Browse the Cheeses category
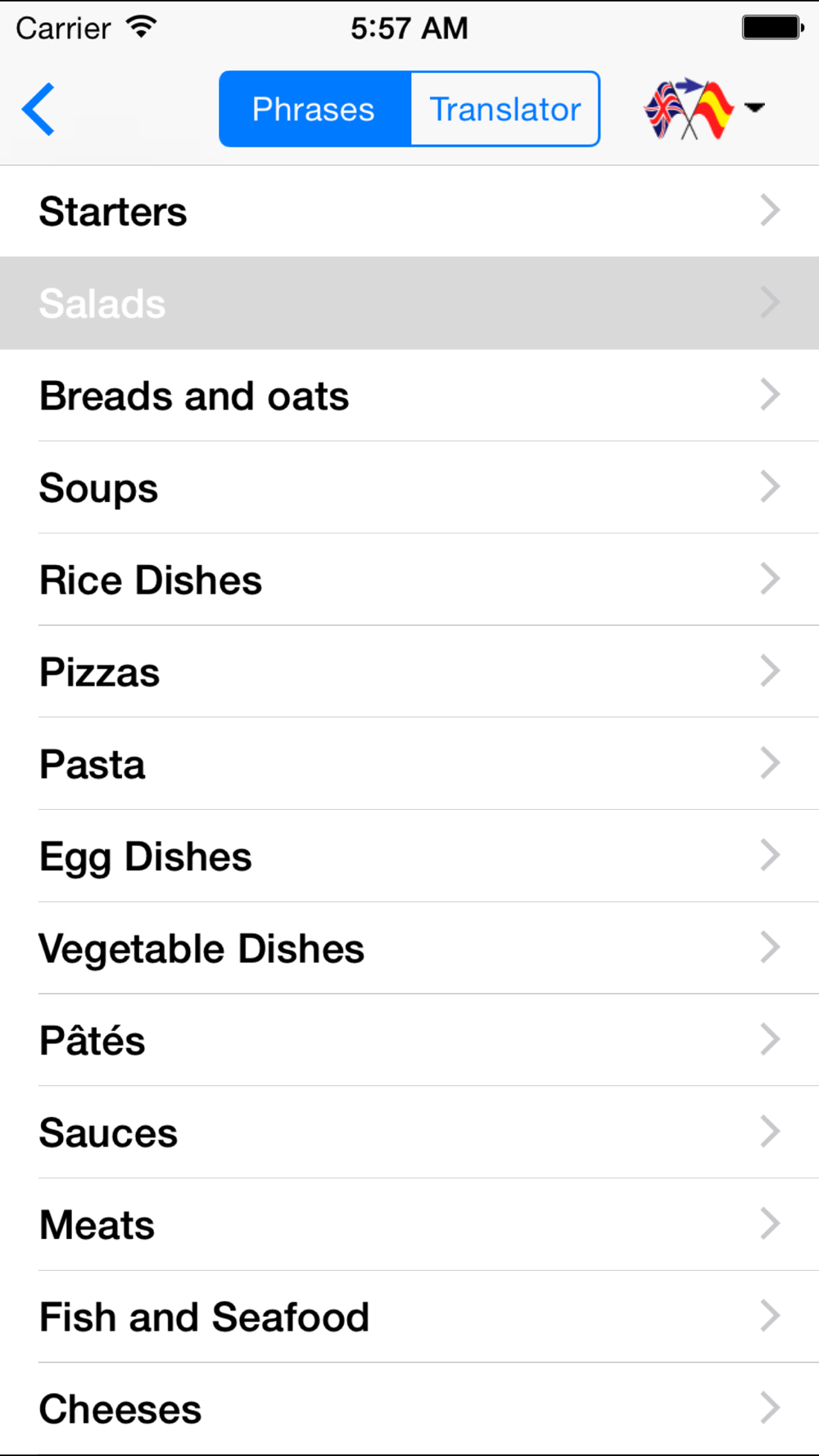The height and width of the screenshot is (1456, 819). [409, 1409]
